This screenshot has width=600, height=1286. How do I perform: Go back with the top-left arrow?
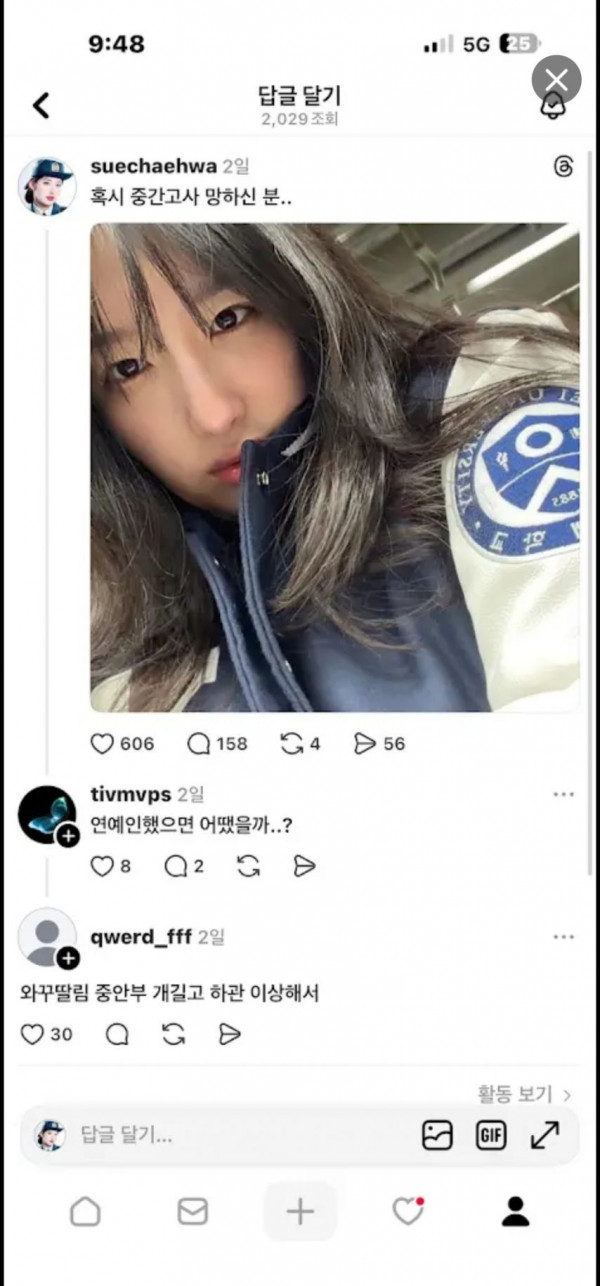pos(41,105)
